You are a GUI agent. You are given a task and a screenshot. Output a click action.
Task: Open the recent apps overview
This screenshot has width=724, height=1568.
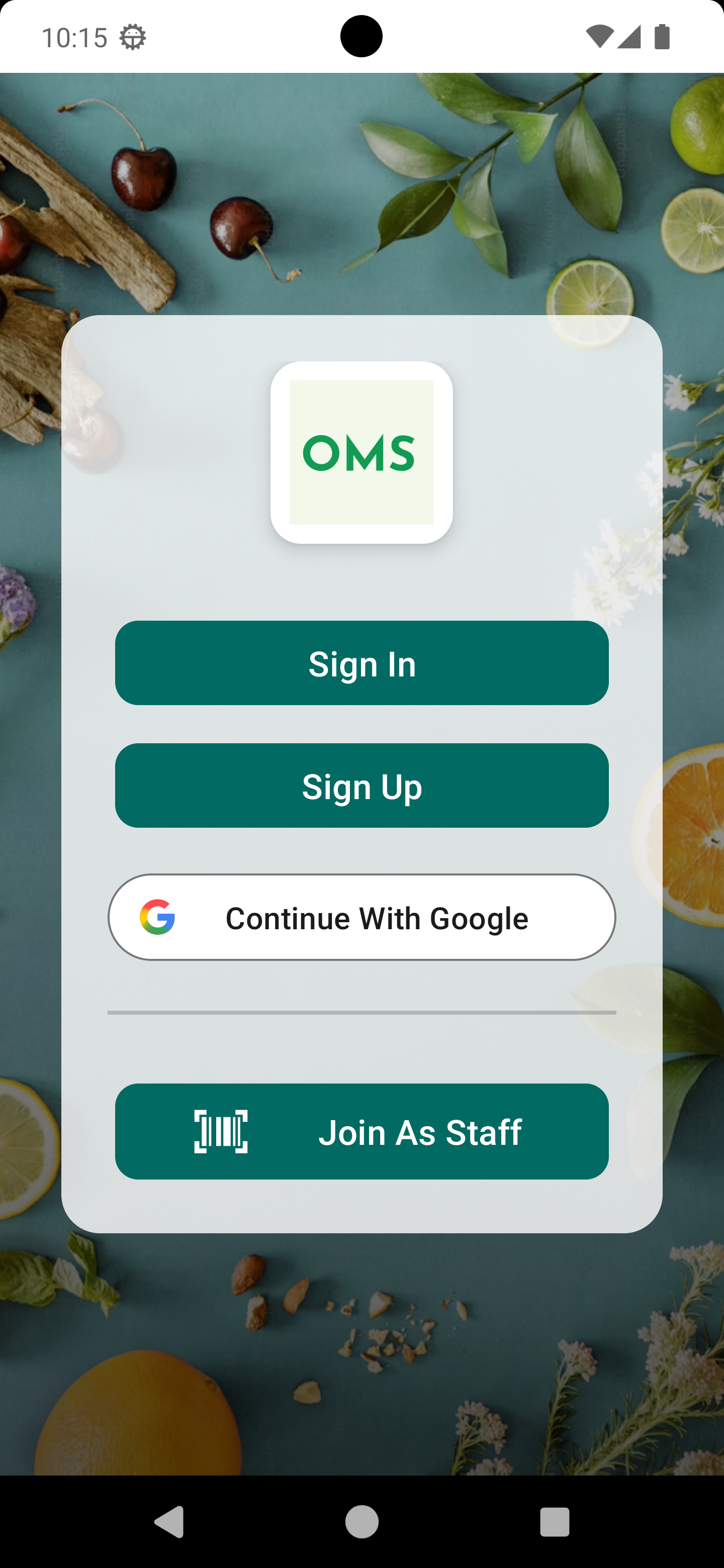tap(554, 1522)
